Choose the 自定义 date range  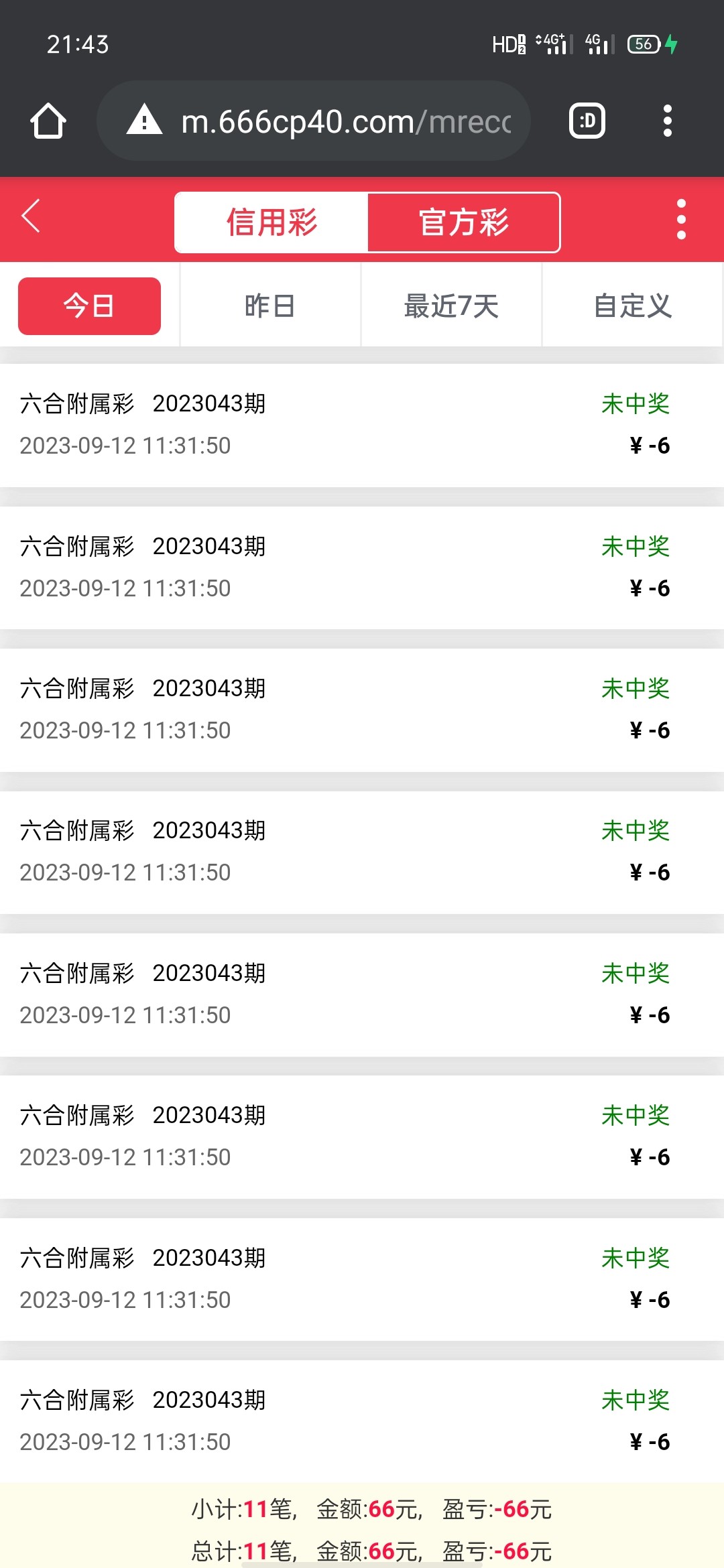[632, 306]
